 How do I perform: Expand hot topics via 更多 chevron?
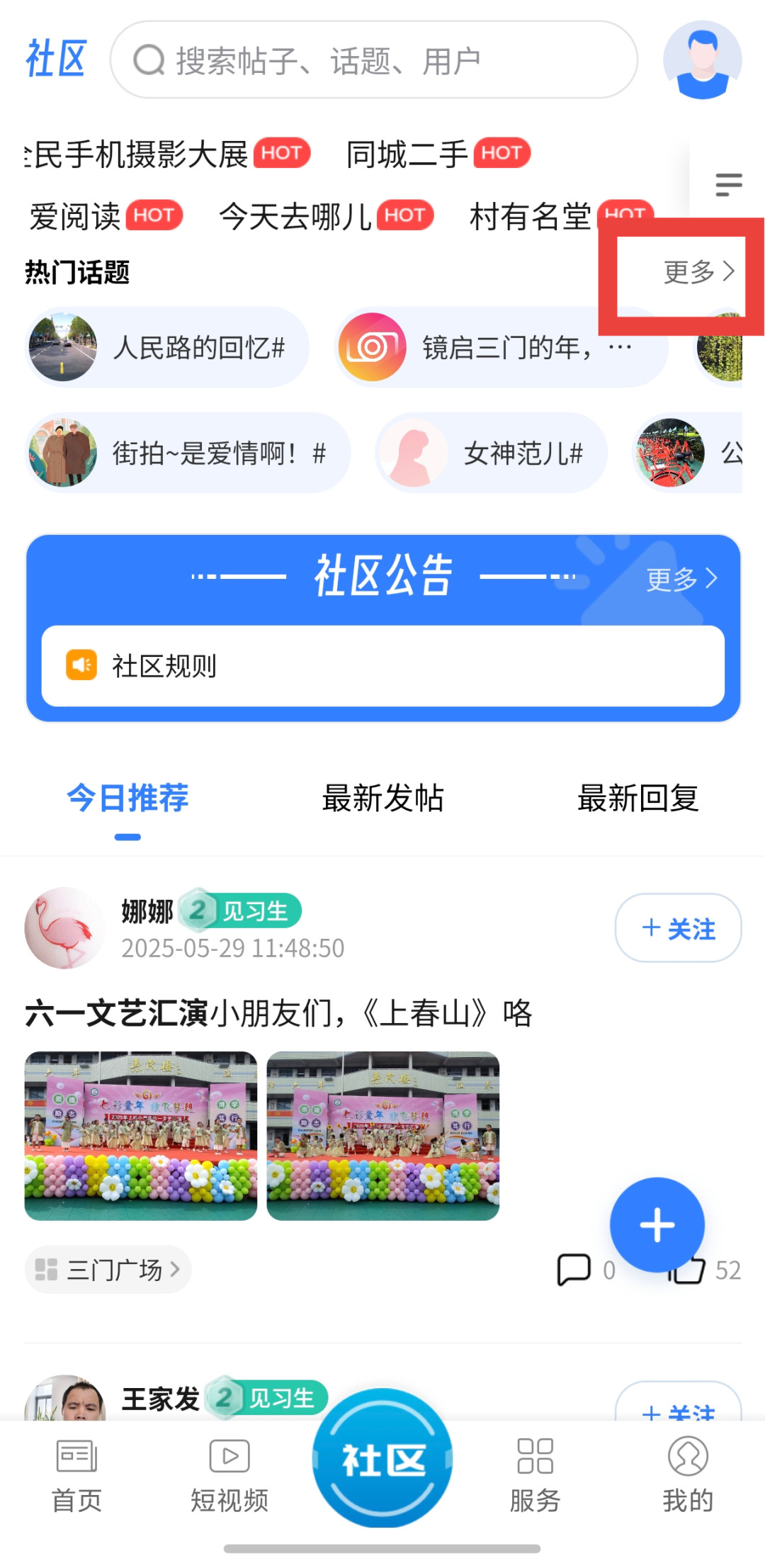(x=698, y=271)
